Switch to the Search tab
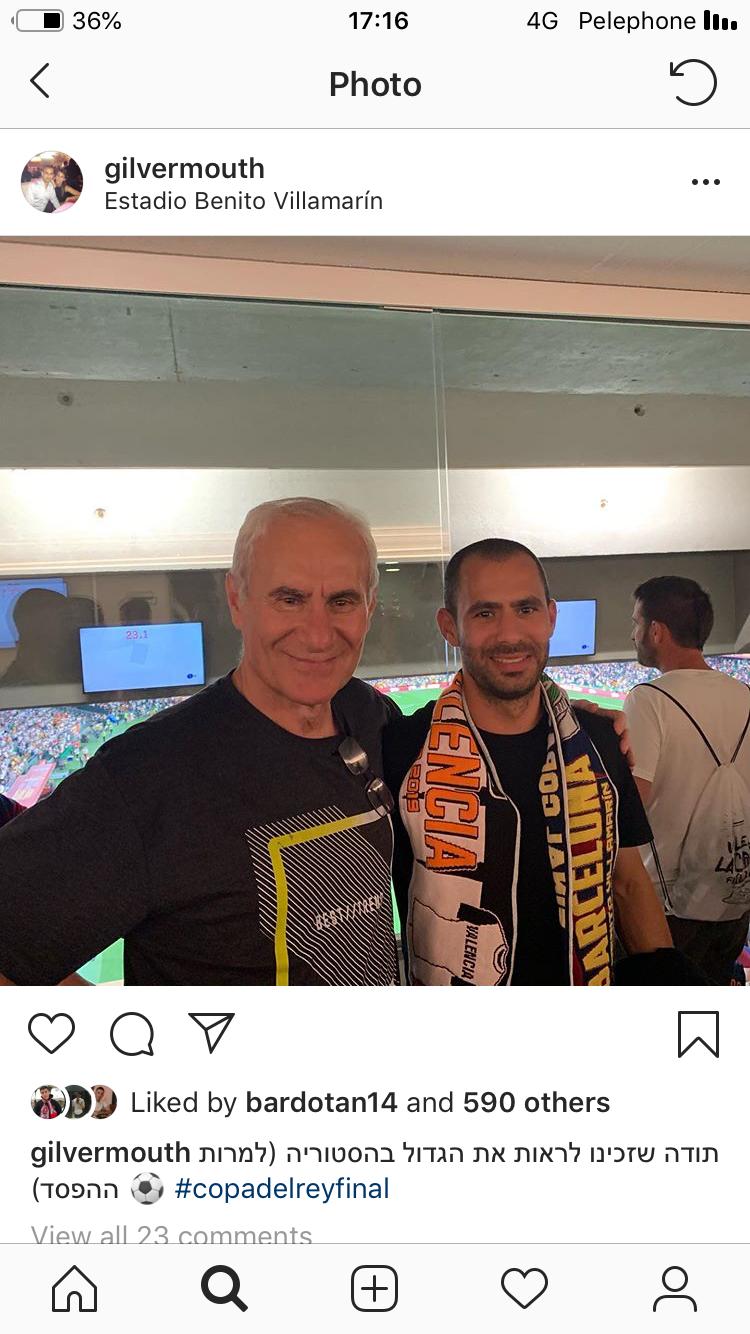The width and height of the screenshot is (750, 1334). [224, 1288]
